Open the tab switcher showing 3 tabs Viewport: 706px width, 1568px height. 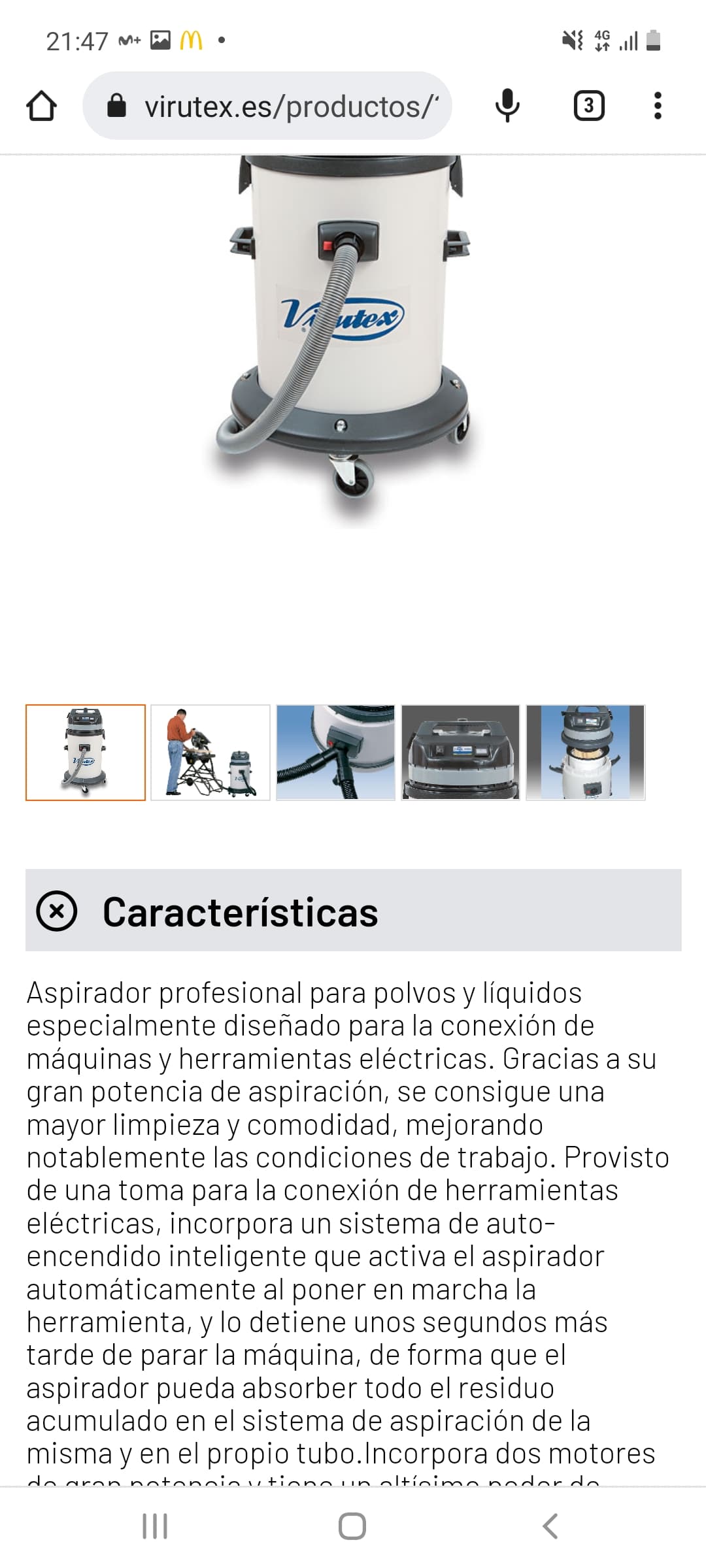589,106
